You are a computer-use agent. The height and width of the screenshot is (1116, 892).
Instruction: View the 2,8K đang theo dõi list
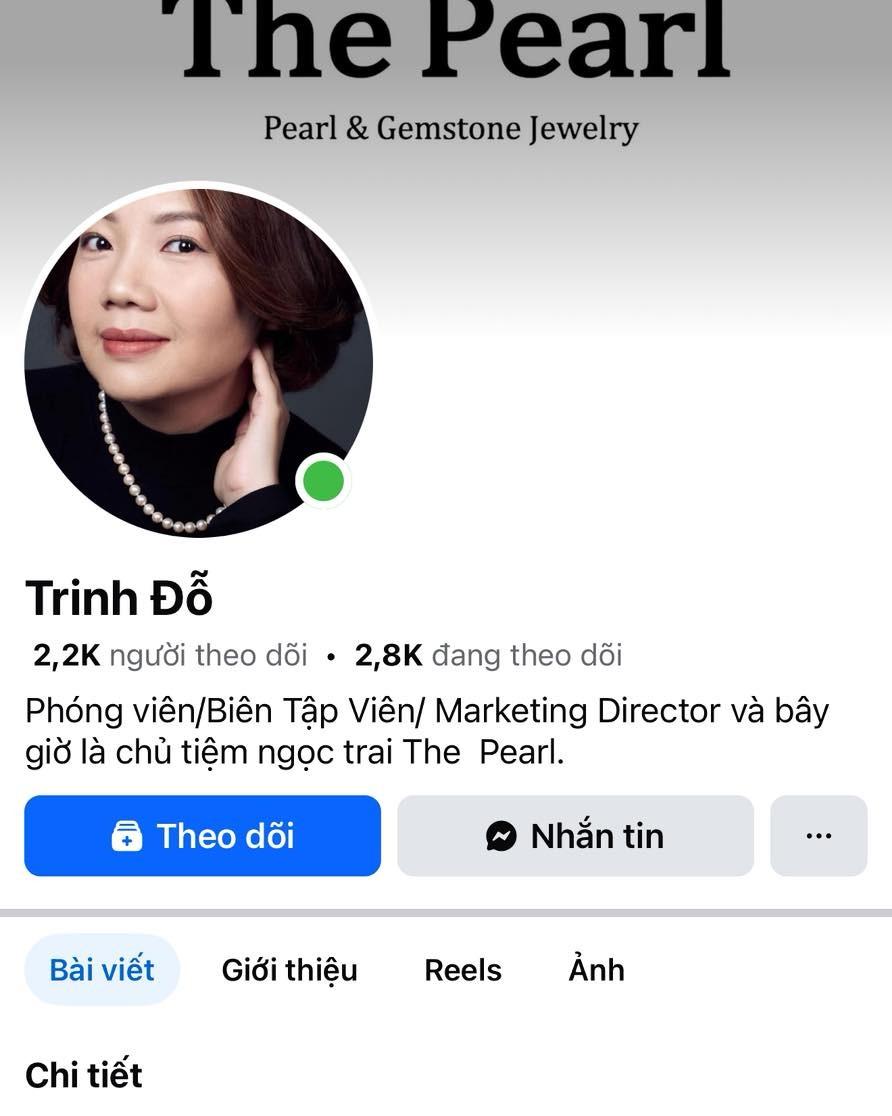pyautogui.click(x=488, y=655)
